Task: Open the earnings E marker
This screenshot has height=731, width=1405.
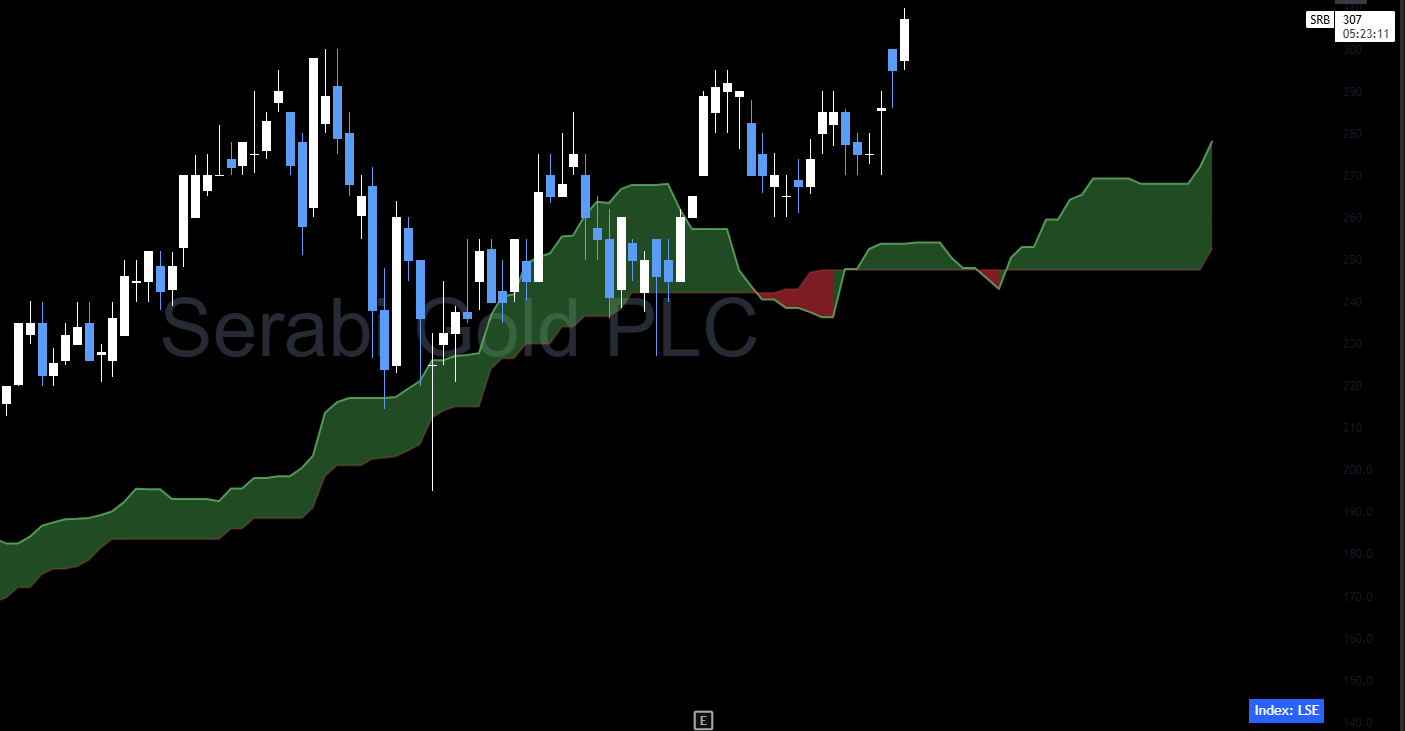Action: [703, 720]
